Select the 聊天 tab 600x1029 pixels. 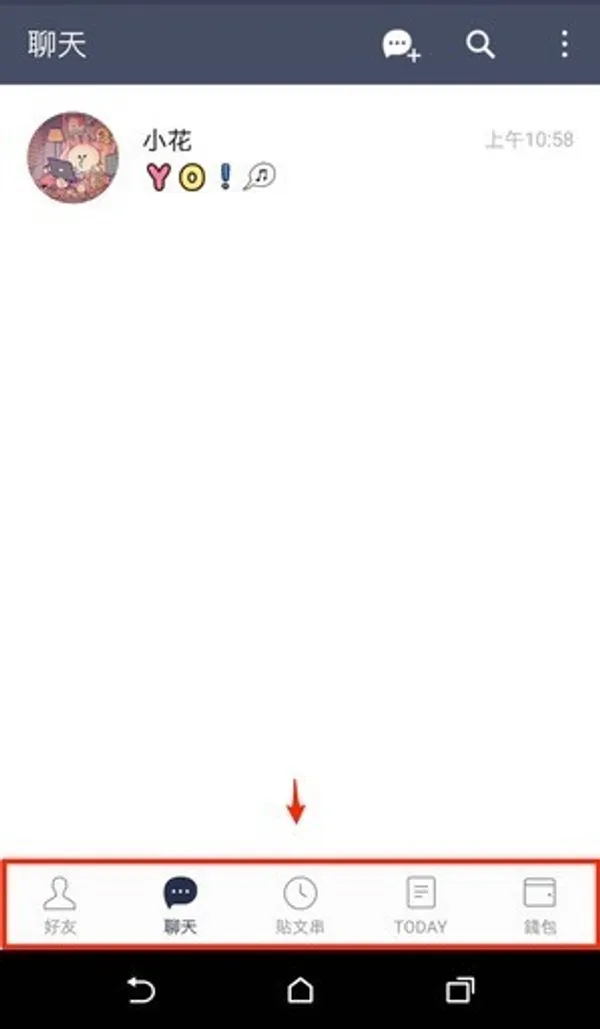point(181,905)
